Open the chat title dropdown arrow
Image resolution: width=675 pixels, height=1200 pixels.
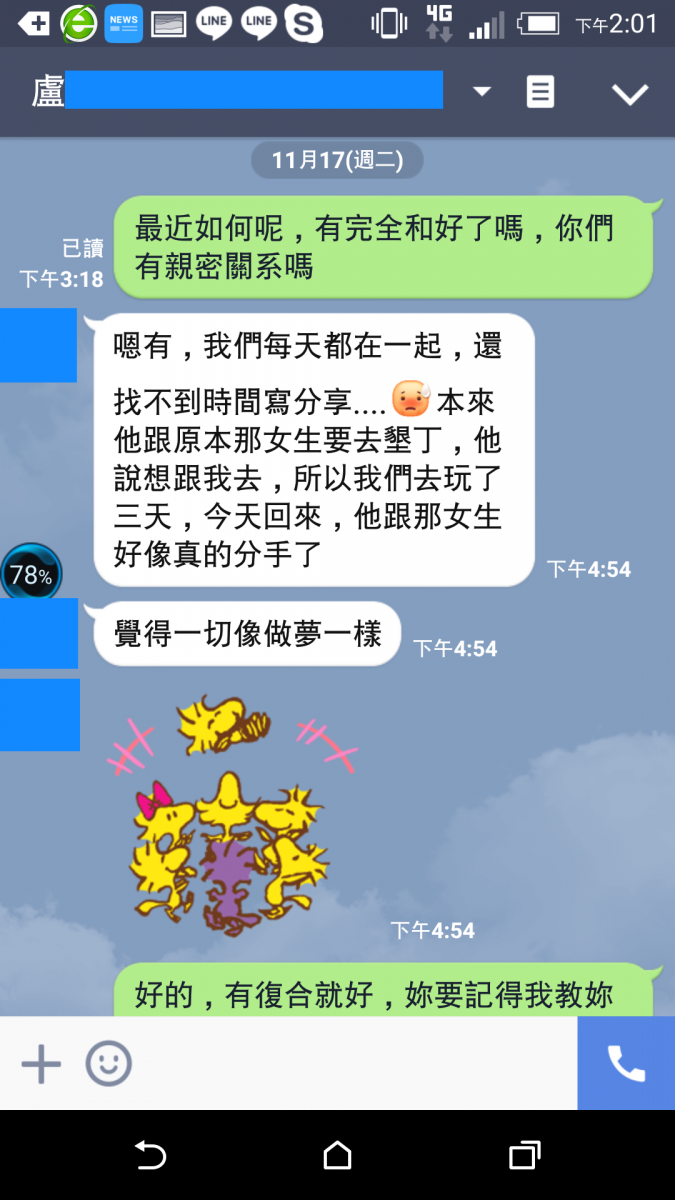click(x=482, y=92)
